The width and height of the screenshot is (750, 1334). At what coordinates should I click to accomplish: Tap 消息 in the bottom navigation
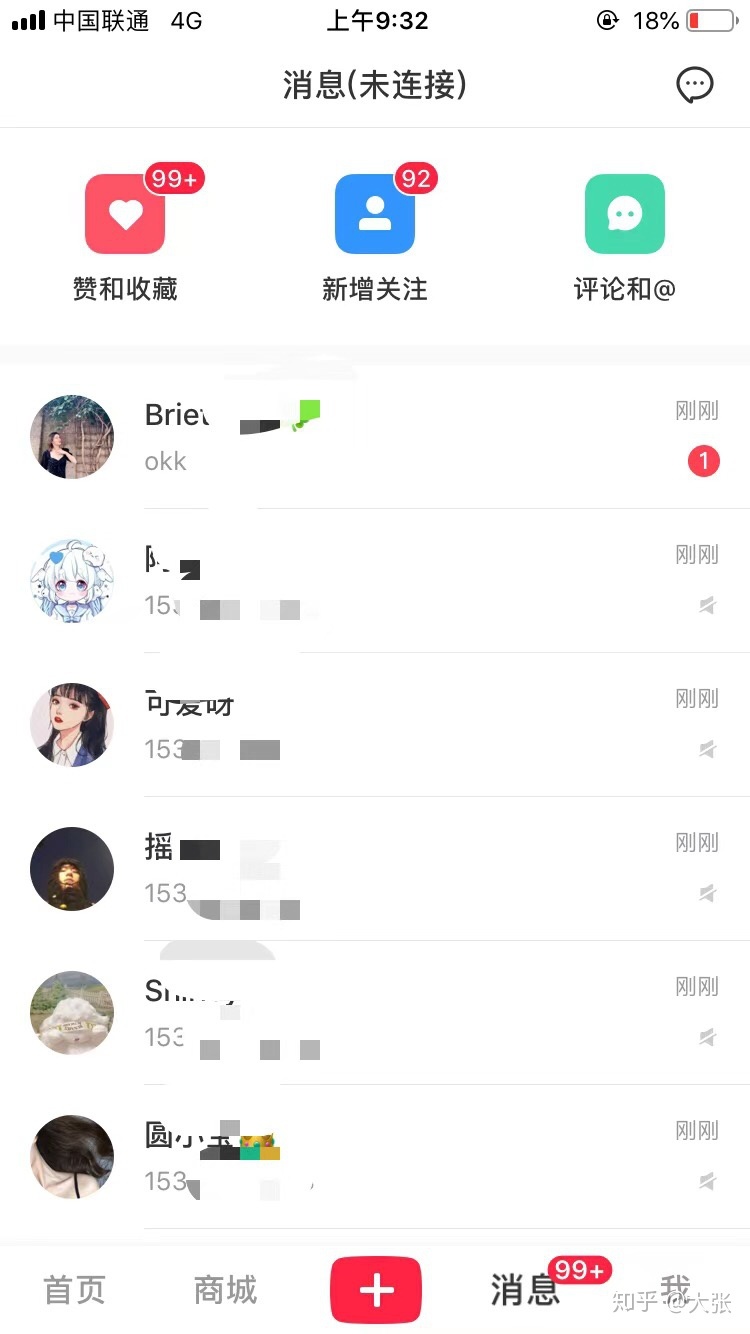[x=525, y=1290]
